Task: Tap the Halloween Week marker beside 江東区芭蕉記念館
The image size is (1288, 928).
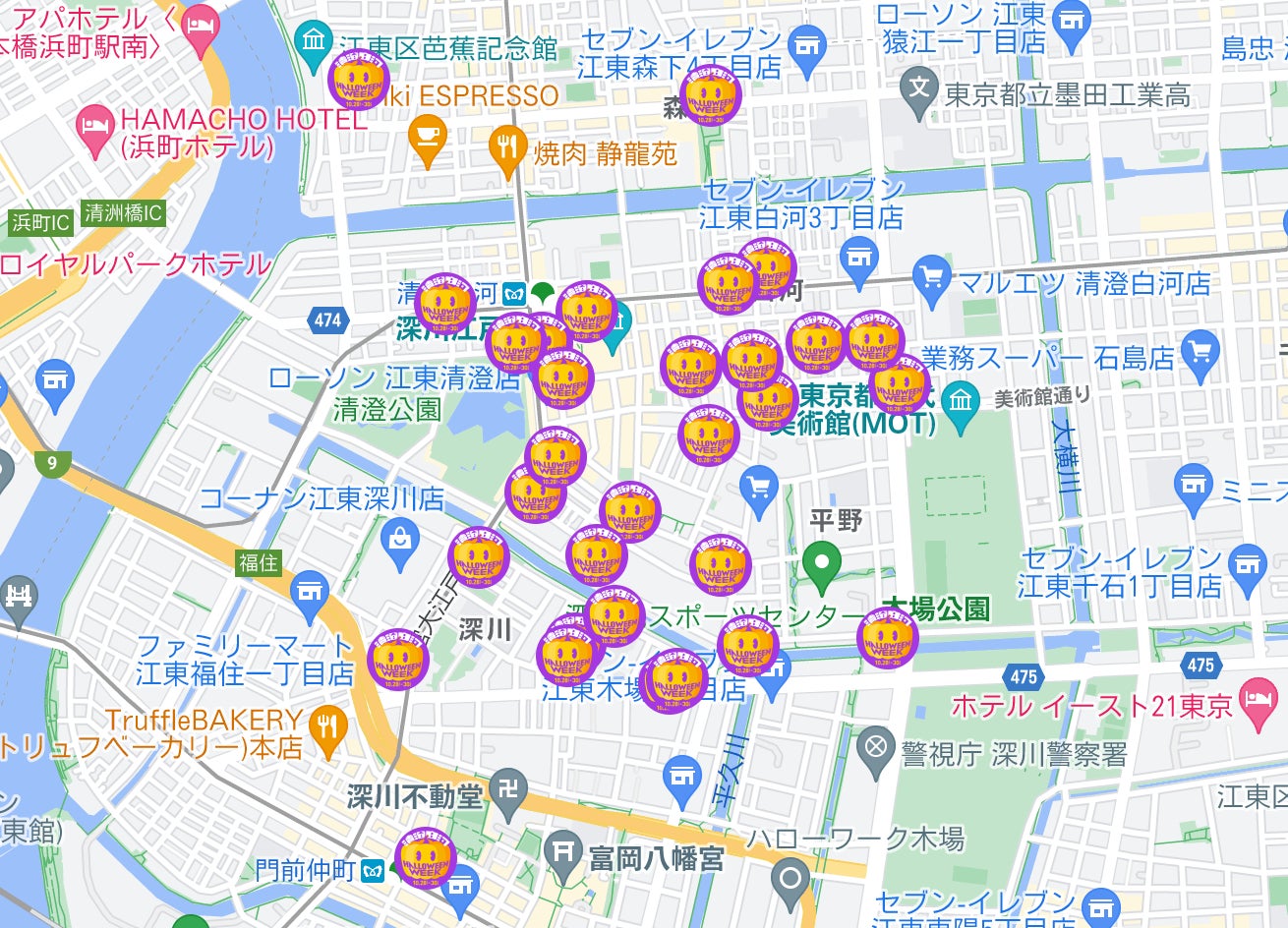Action: coord(358,79)
